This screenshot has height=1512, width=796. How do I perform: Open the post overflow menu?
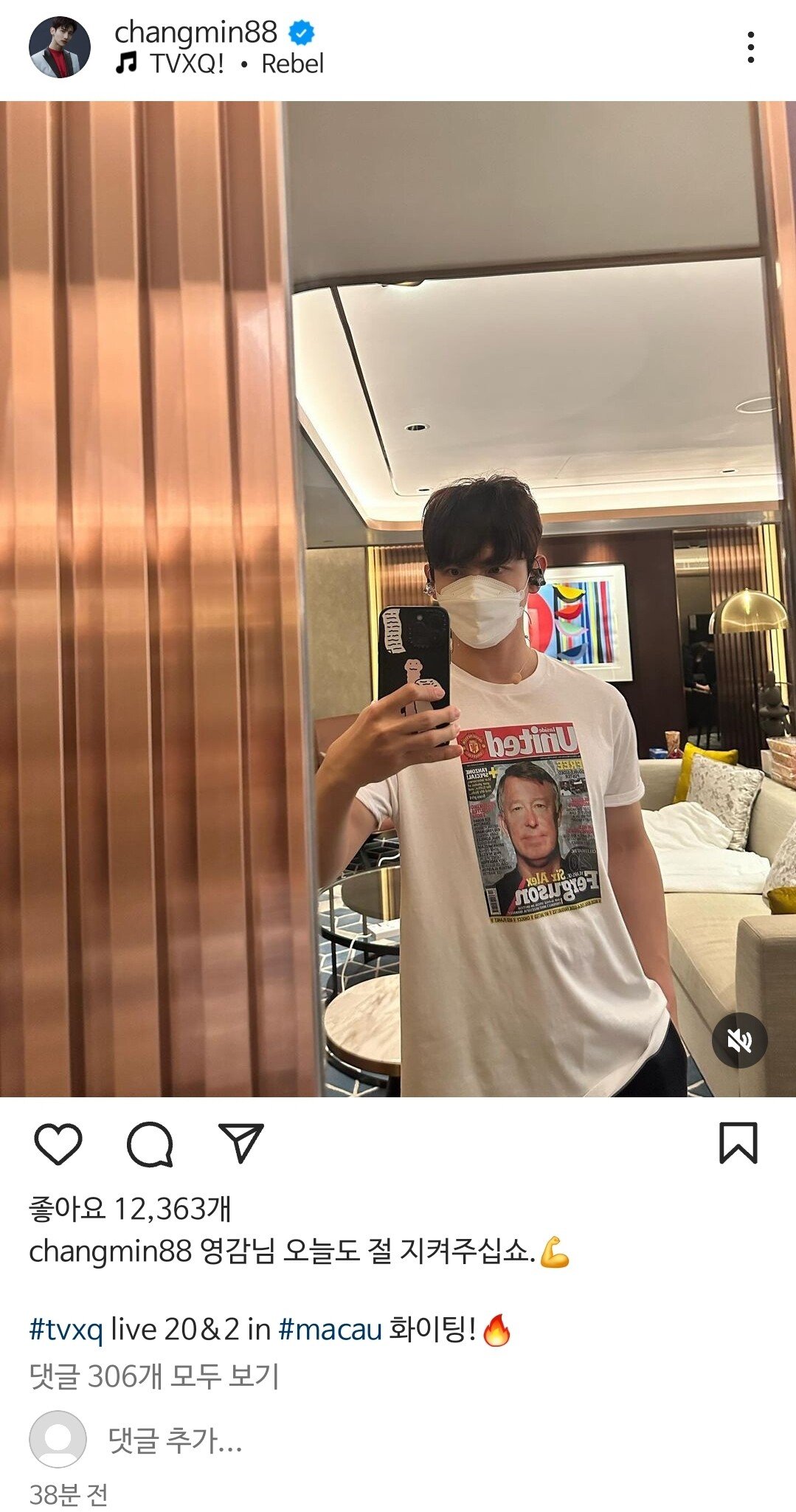pyautogui.click(x=750, y=47)
